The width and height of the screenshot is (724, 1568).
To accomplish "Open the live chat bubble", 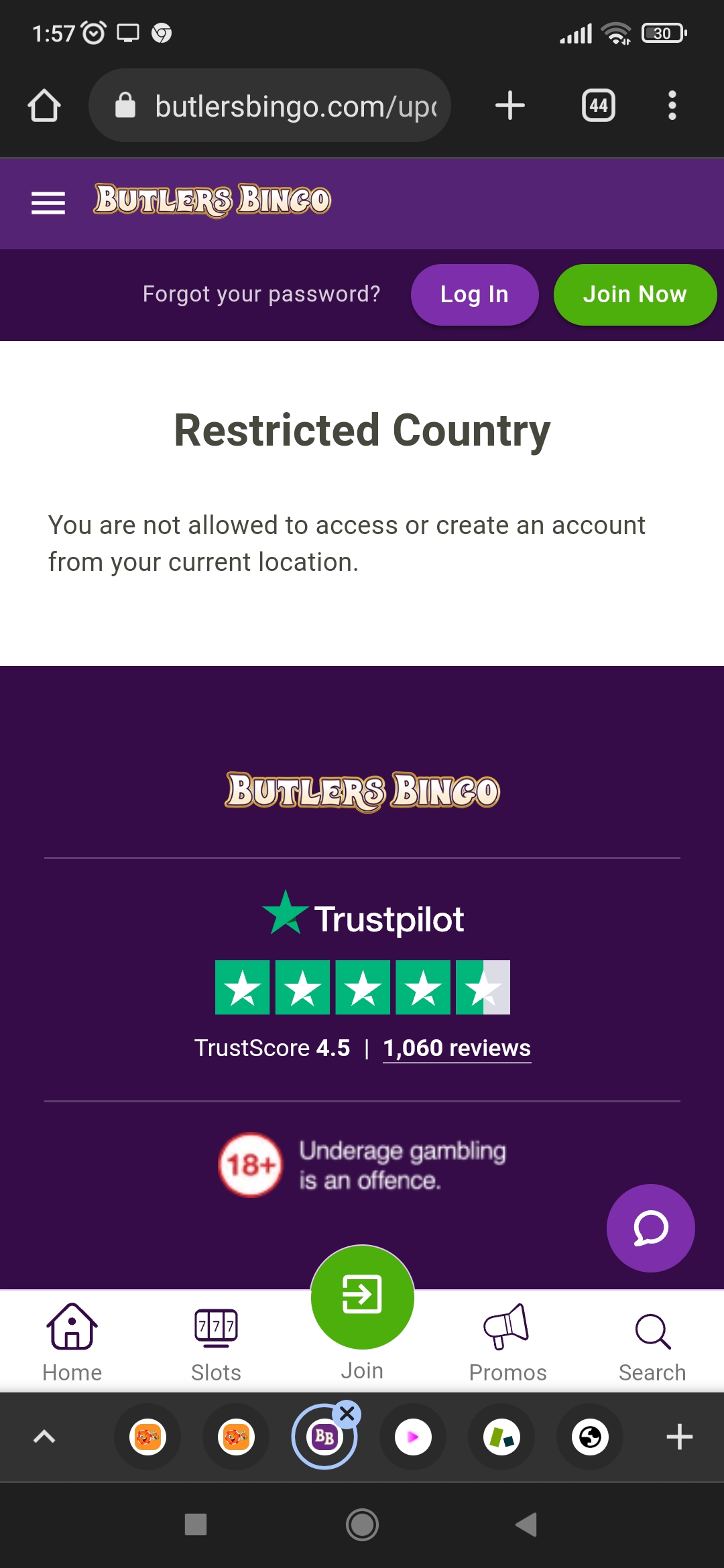I will [x=650, y=1228].
